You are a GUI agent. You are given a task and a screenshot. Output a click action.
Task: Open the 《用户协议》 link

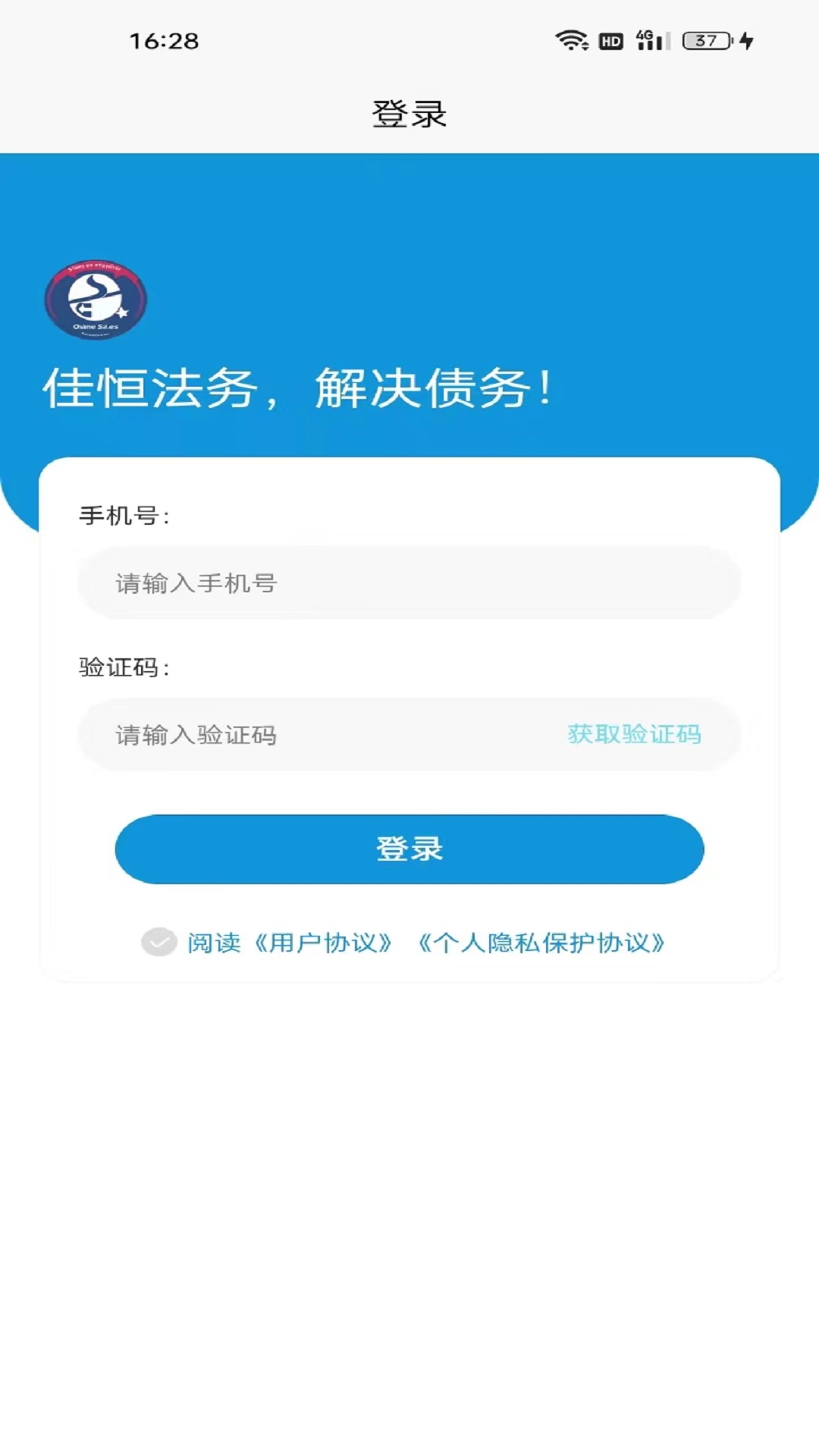tap(323, 943)
